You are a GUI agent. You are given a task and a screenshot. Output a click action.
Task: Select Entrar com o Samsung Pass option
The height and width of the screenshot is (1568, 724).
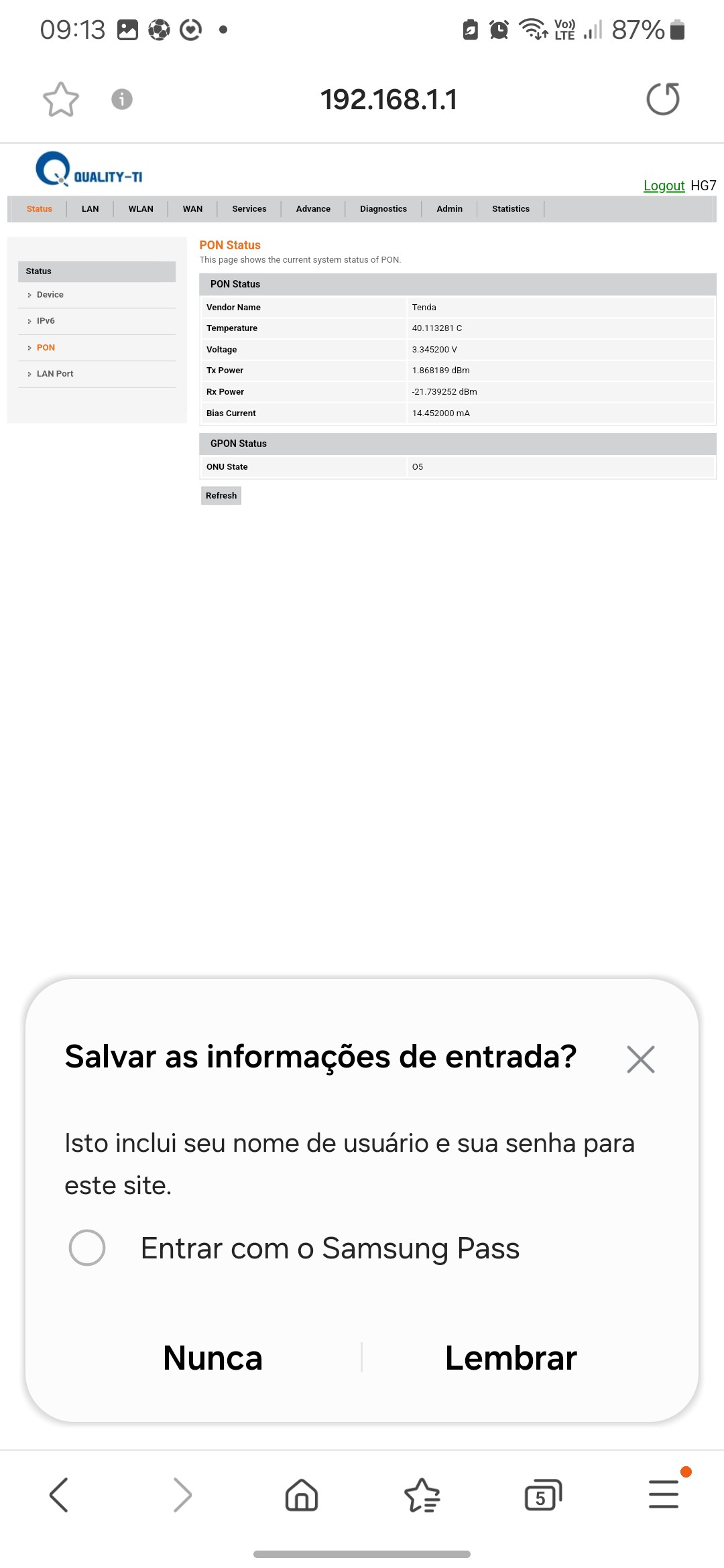[x=87, y=1248]
